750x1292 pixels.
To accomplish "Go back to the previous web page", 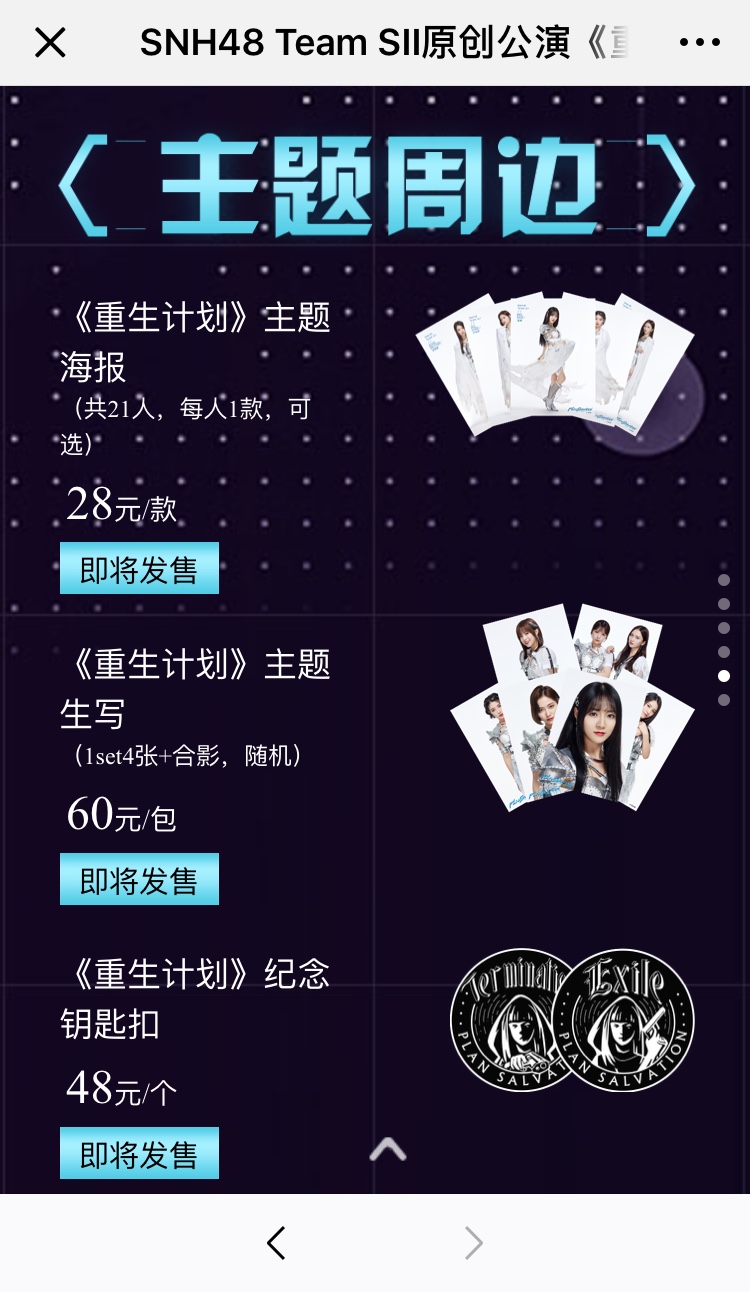I will coord(276,1243).
